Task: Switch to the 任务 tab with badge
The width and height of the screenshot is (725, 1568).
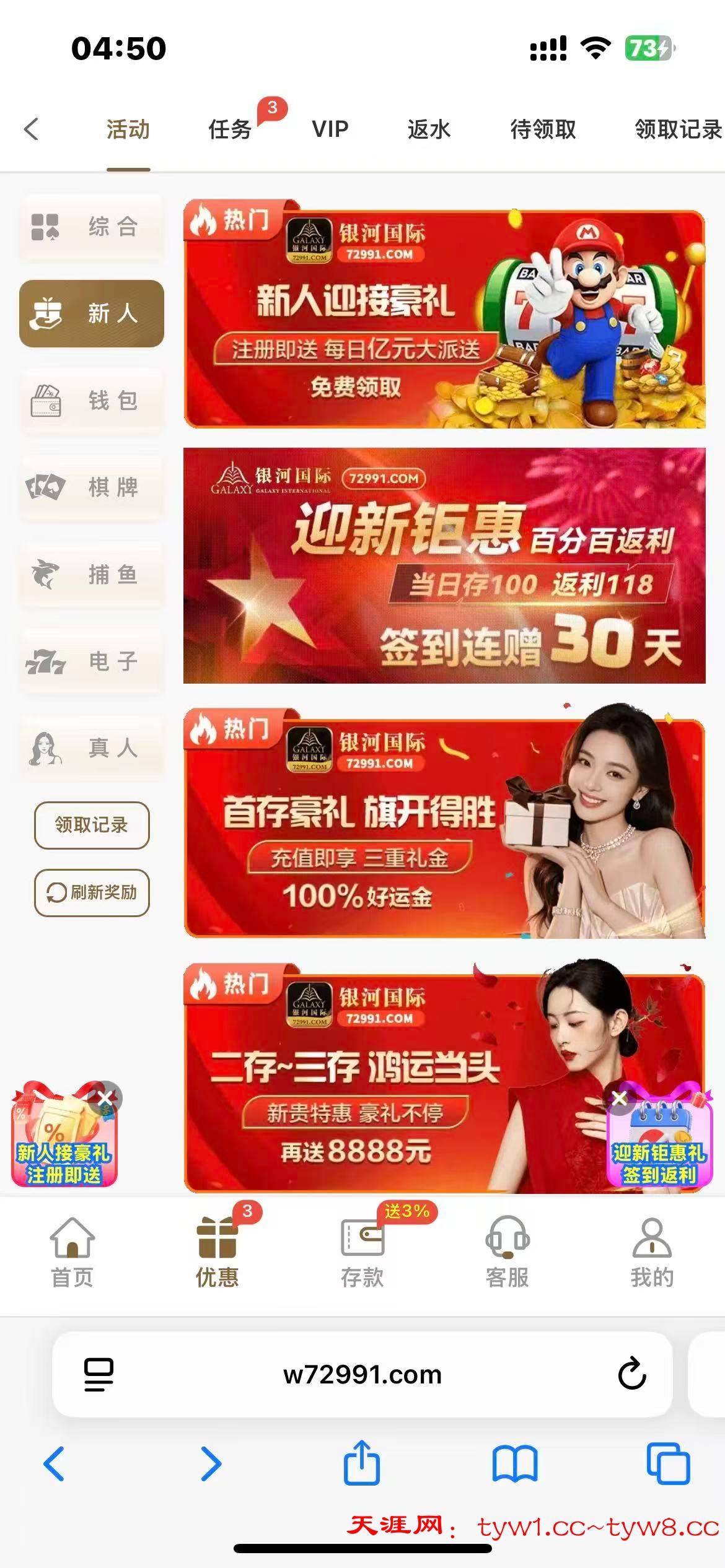Action: coord(231,129)
